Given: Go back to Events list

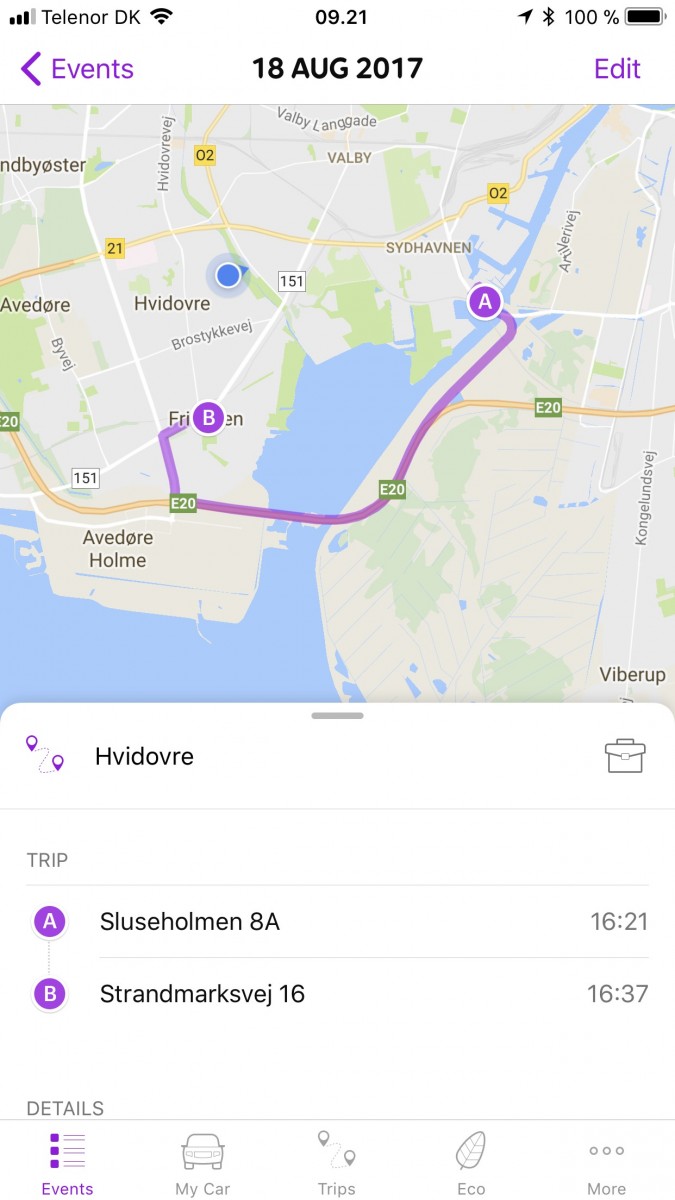Looking at the screenshot, I should click(77, 69).
